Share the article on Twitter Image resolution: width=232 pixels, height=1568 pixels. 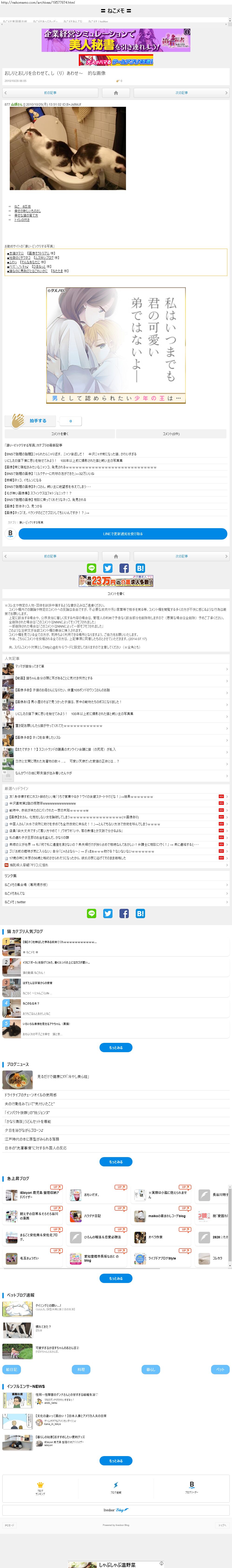[x=108, y=568]
